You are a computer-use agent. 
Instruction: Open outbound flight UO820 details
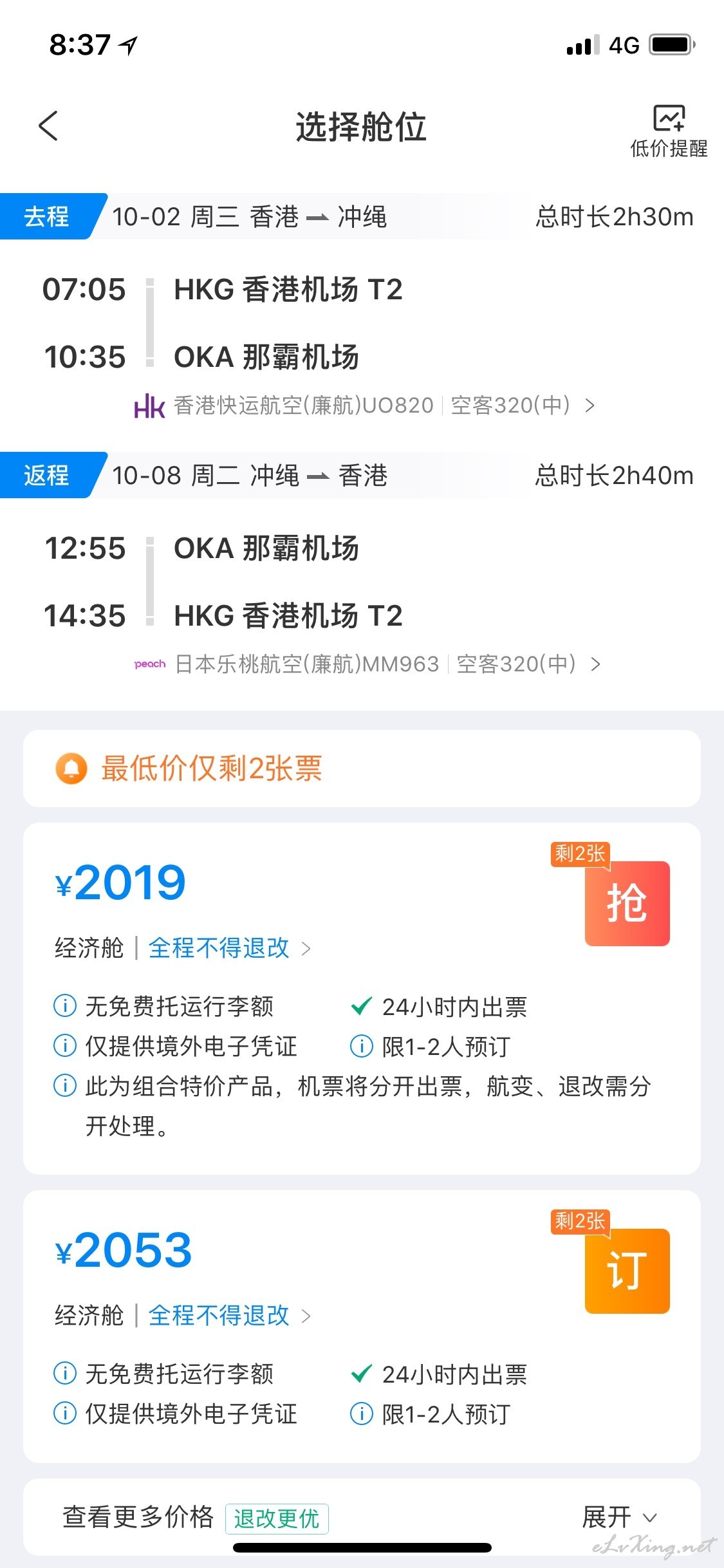[364, 406]
